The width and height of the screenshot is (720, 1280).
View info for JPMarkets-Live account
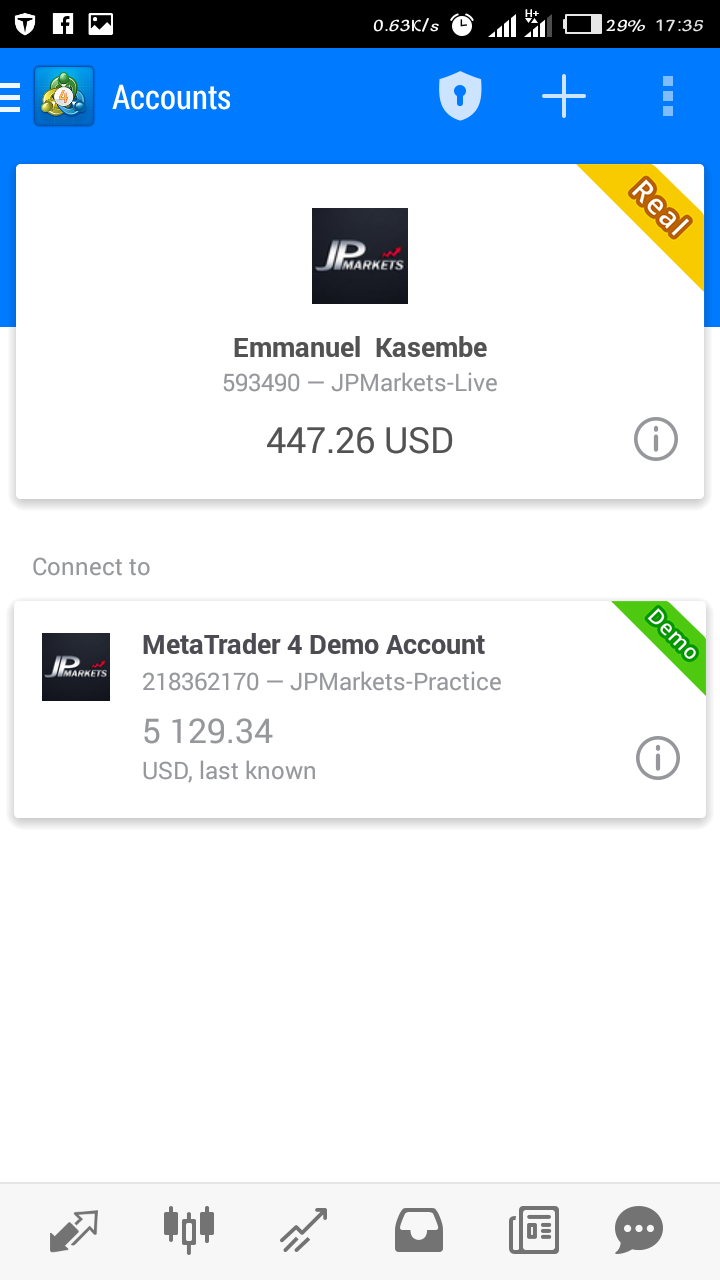656,439
